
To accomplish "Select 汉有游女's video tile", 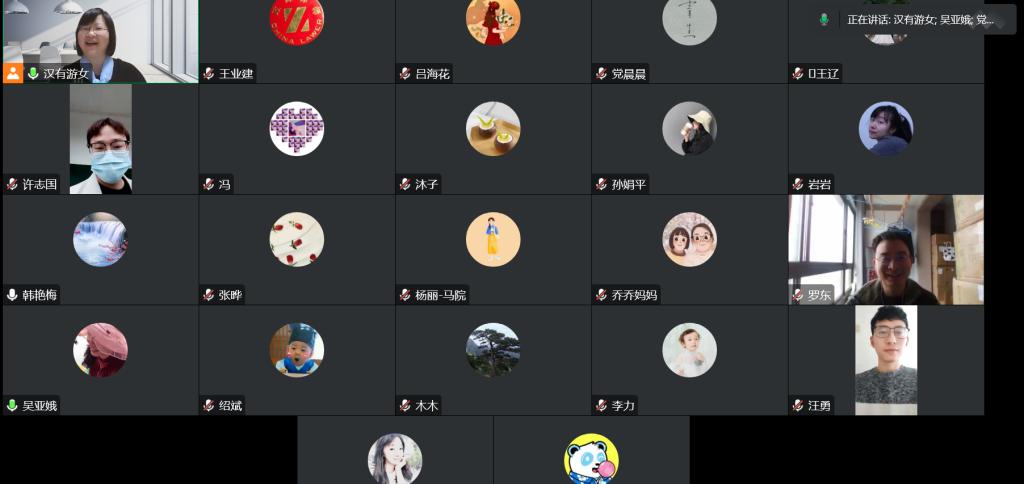I will click(100, 40).
